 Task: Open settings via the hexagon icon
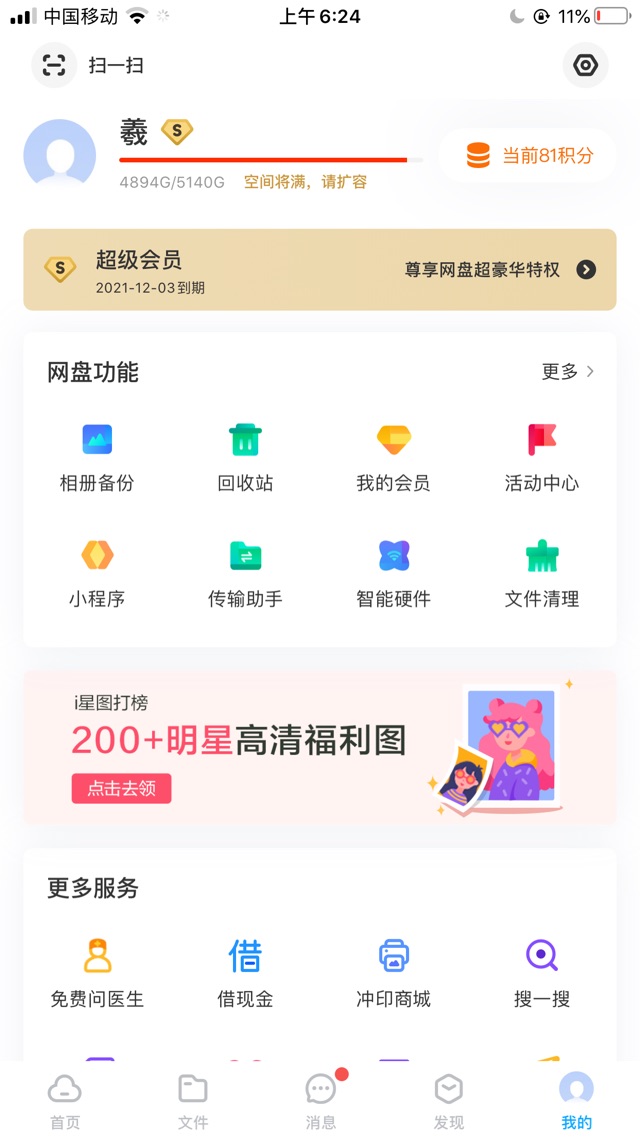click(585, 66)
